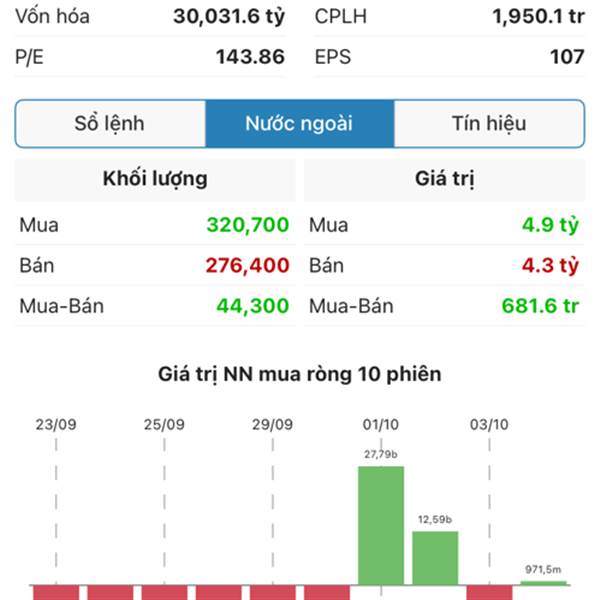Open the Tín hiệu tab
This screenshot has height=600, width=600.
[x=489, y=124]
